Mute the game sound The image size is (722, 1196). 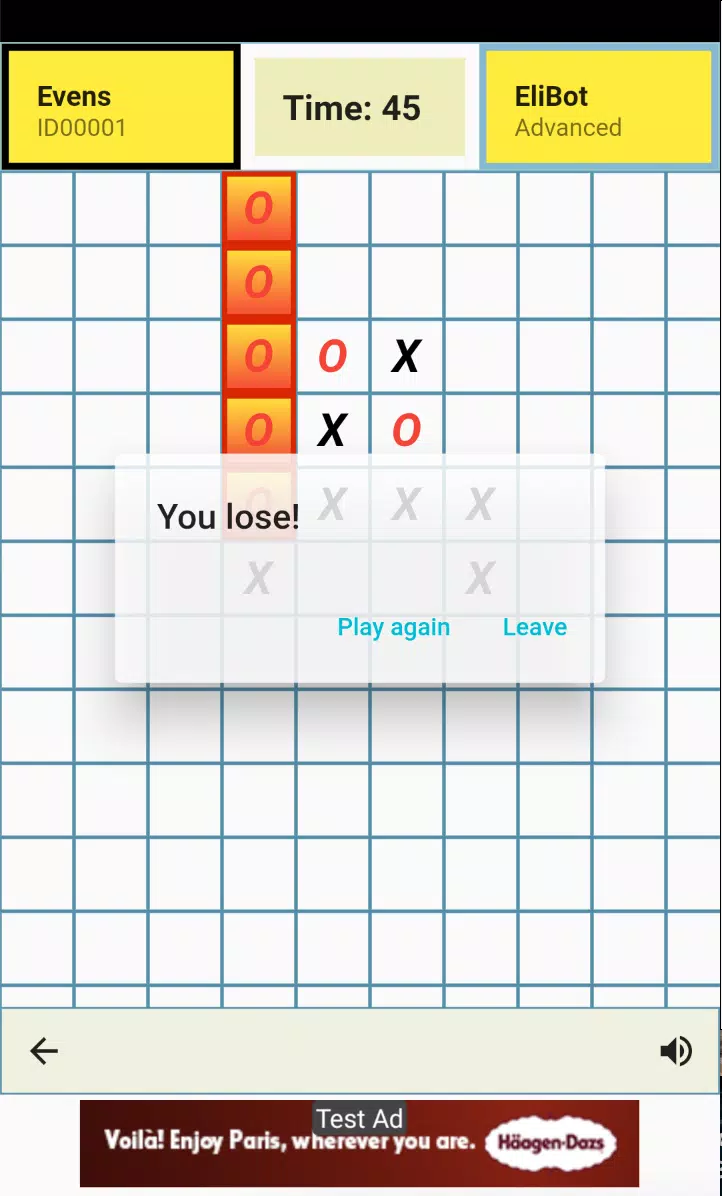[676, 1050]
